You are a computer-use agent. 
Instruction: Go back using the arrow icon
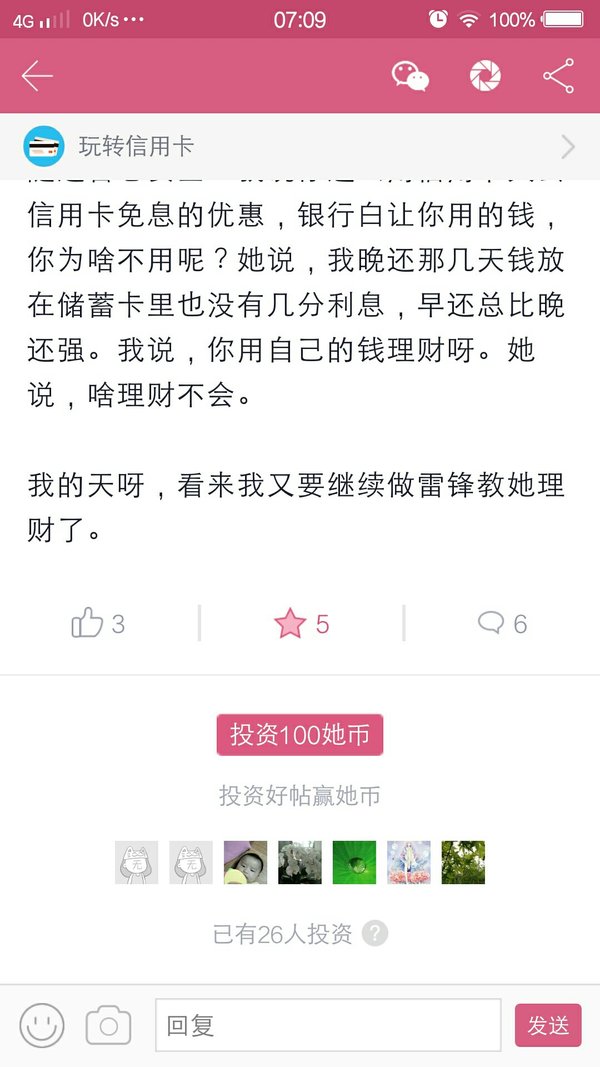[37, 76]
